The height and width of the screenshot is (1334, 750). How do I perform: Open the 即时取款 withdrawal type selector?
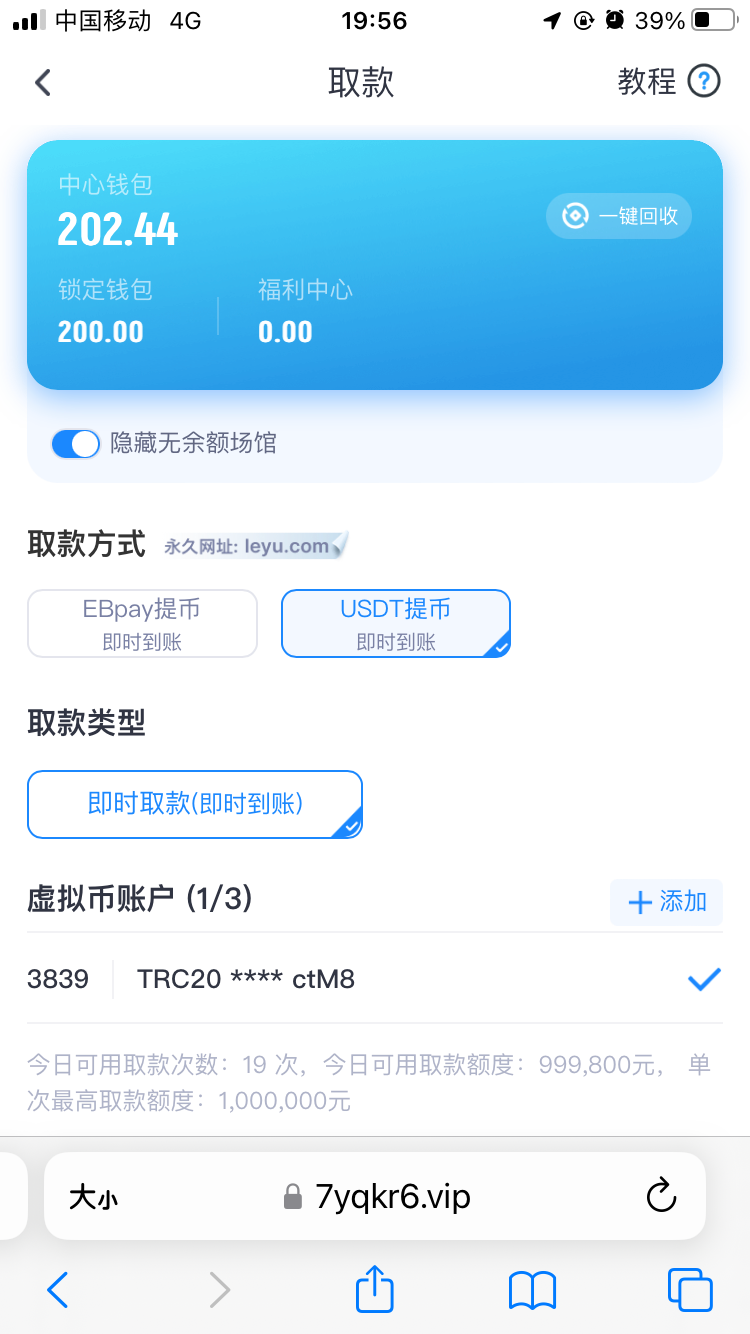point(194,804)
